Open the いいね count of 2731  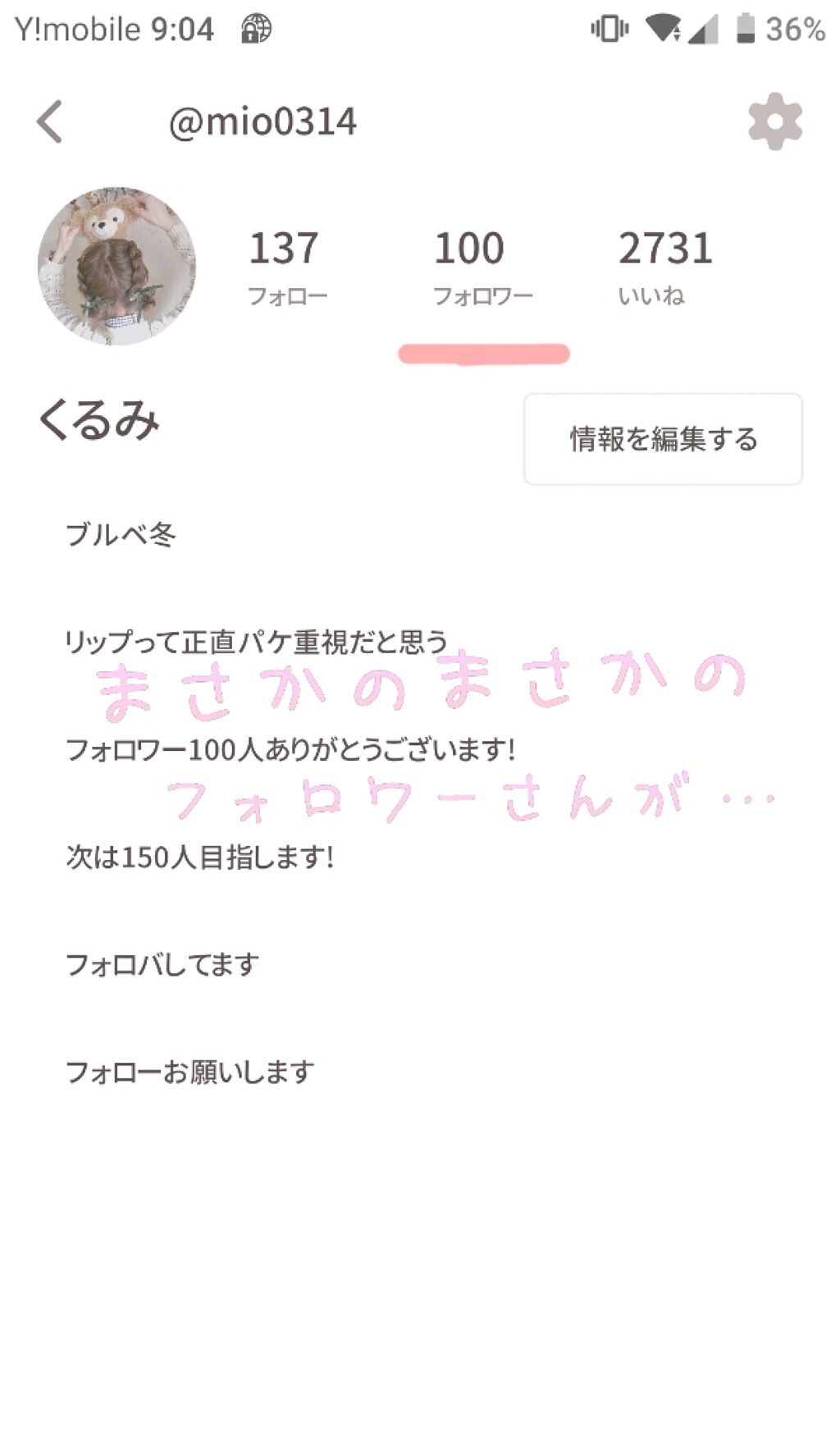pyautogui.click(x=667, y=248)
